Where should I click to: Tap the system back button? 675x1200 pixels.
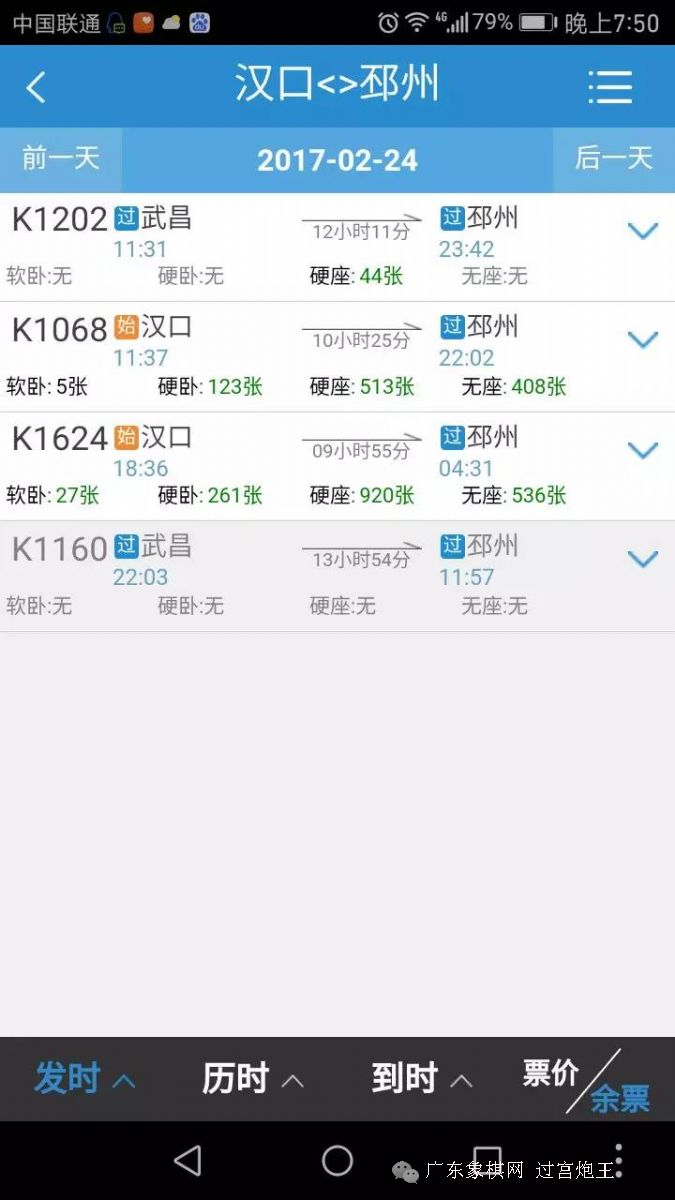(187, 1160)
